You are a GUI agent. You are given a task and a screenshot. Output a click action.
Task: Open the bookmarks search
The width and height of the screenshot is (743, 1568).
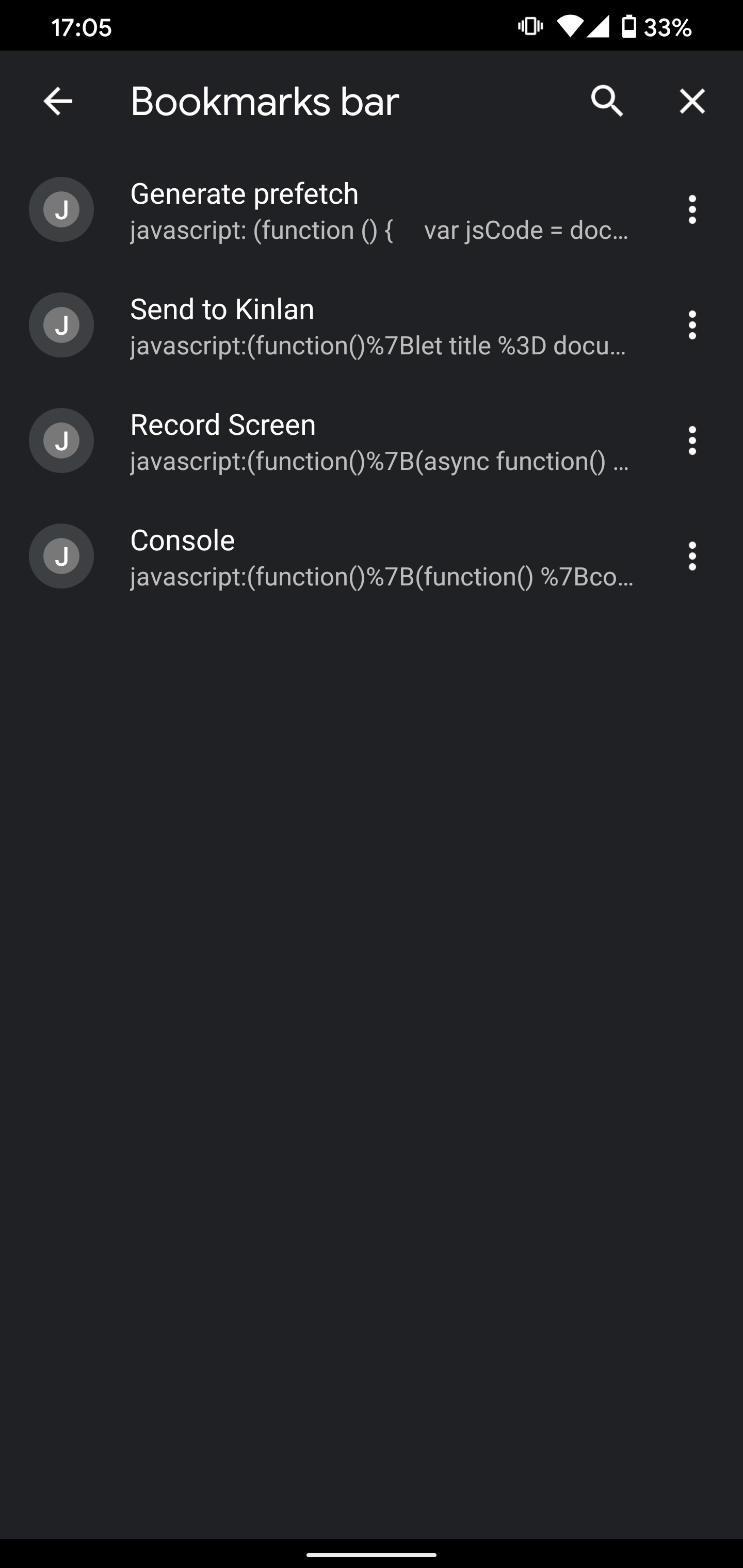pyautogui.click(x=607, y=101)
